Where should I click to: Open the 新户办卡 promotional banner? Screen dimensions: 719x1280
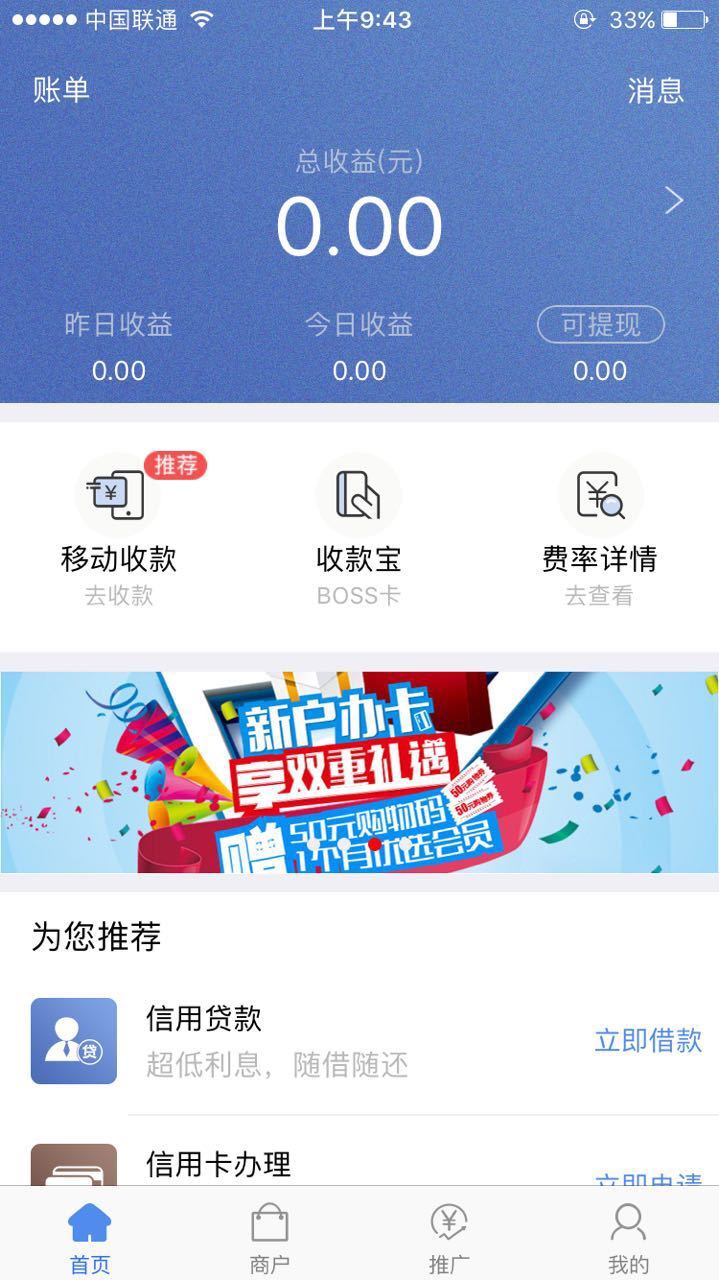click(359, 772)
